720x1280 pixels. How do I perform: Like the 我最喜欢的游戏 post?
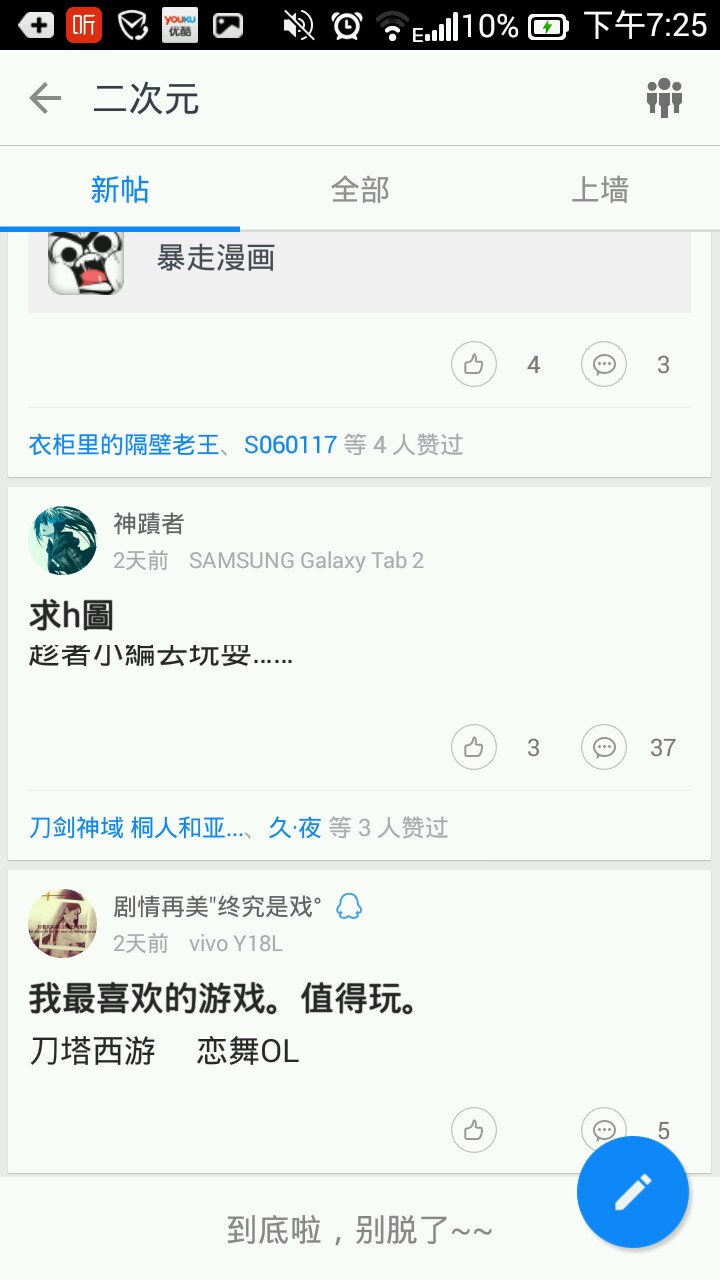coord(474,1130)
